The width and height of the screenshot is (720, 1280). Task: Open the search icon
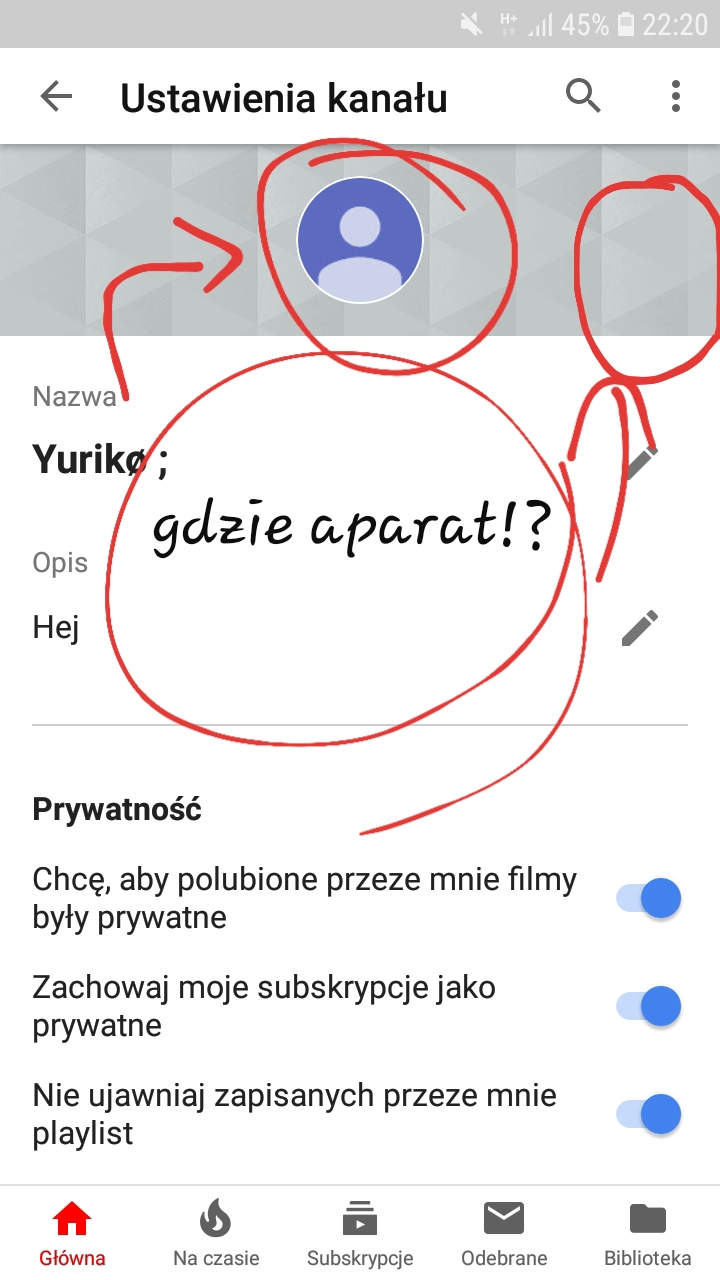pyautogui.click(x=583, y=97)
